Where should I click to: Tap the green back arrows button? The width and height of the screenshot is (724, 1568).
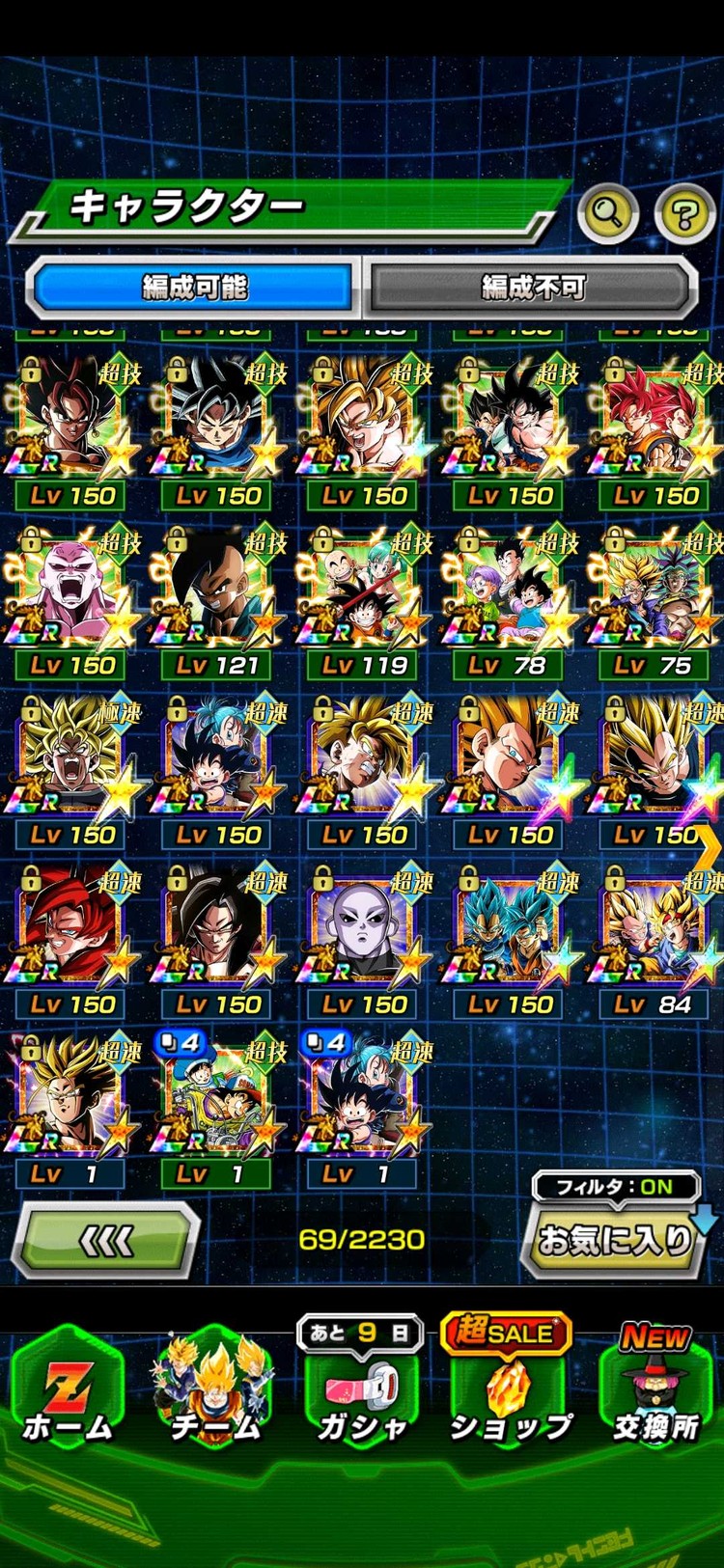click(105, 1241)
